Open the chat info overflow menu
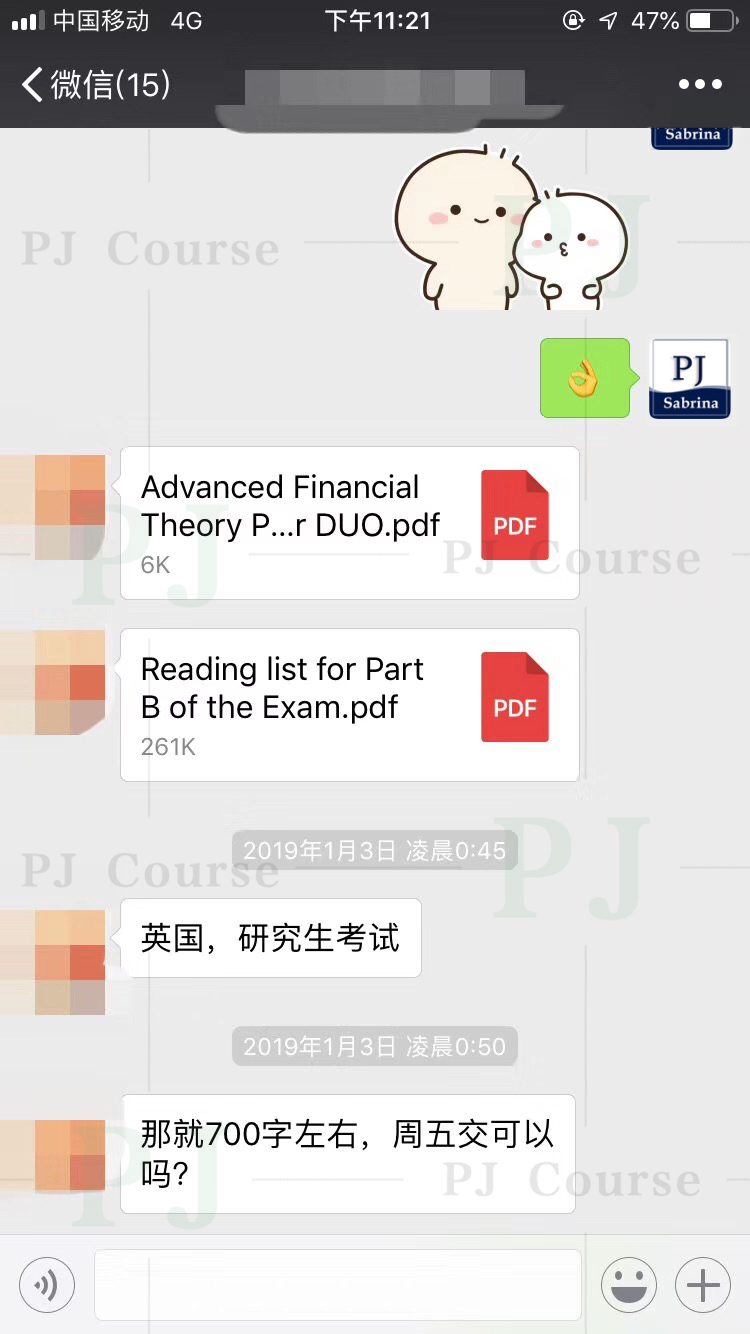 pyautogui.click(x=700, y=85)
